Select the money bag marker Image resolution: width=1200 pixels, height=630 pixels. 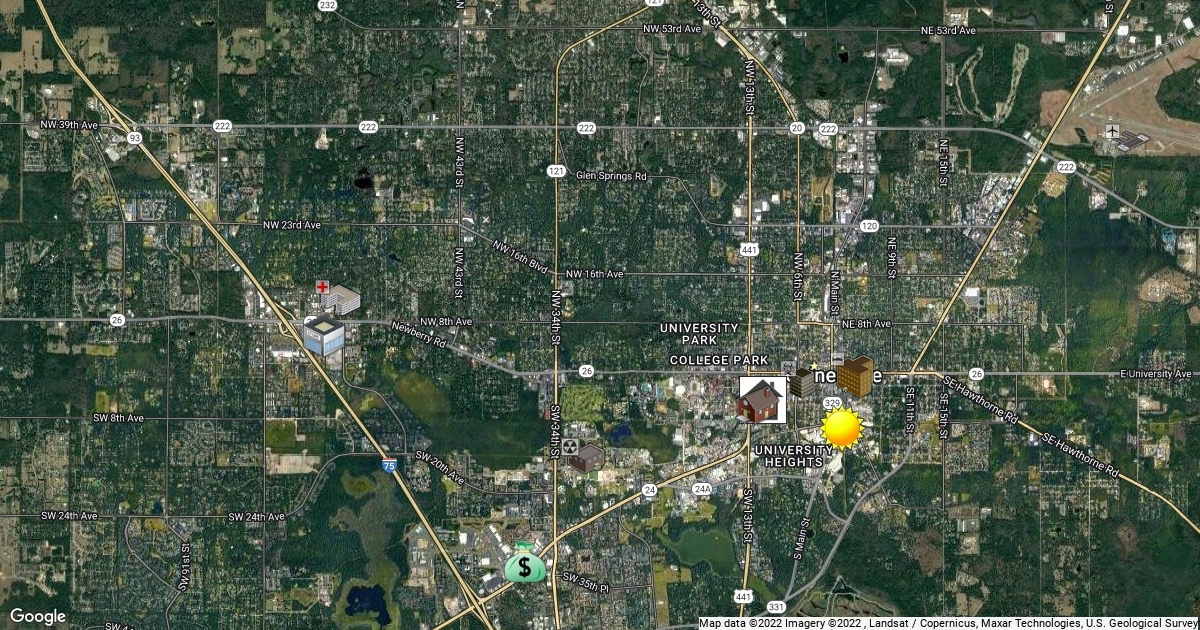click(x=524, y=563)
